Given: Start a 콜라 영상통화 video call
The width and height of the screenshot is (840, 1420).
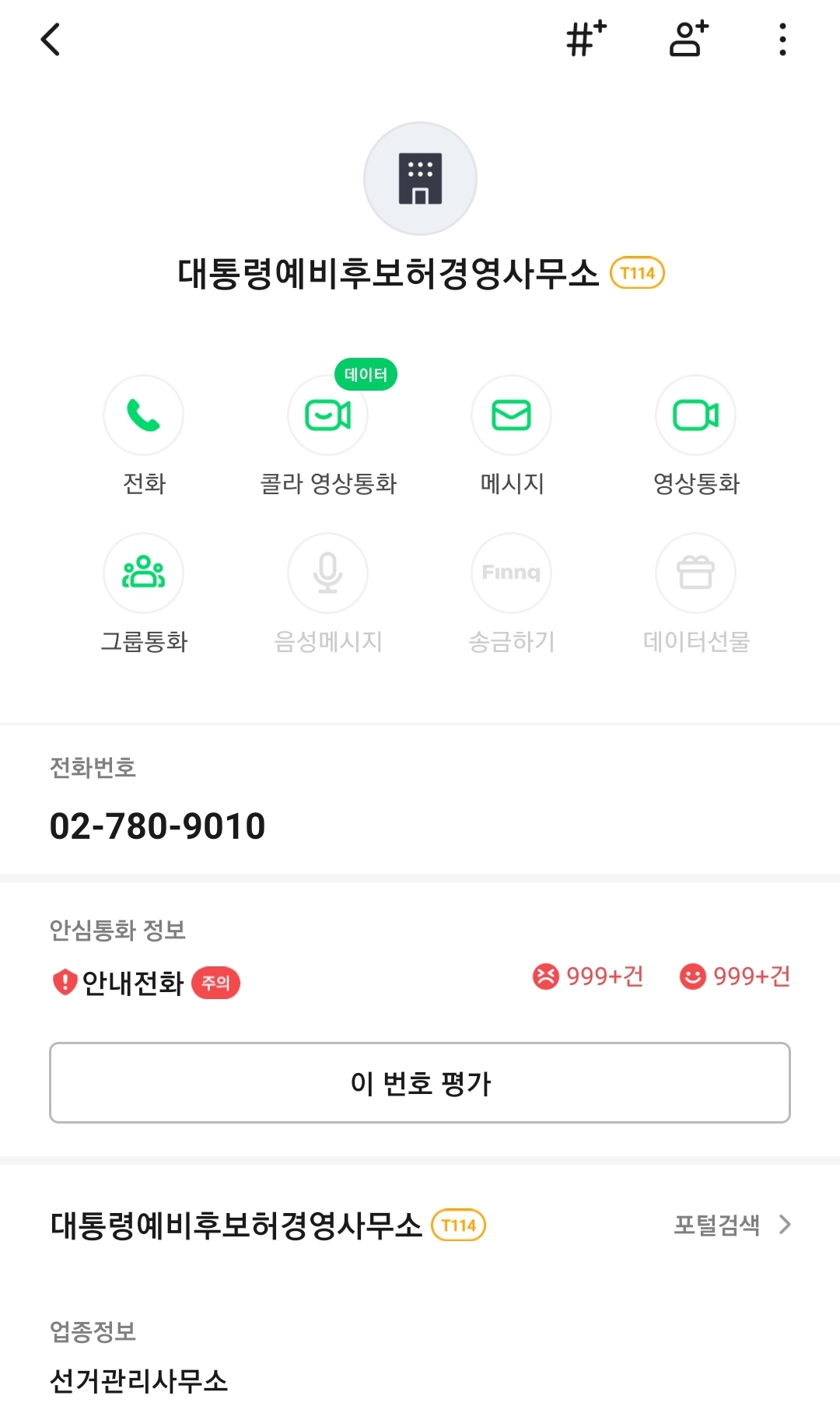Looking at the screenshot, I should [327, 415].
